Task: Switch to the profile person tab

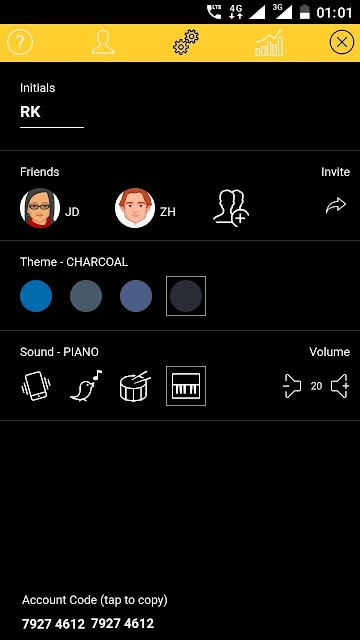Action: (103, 42)
